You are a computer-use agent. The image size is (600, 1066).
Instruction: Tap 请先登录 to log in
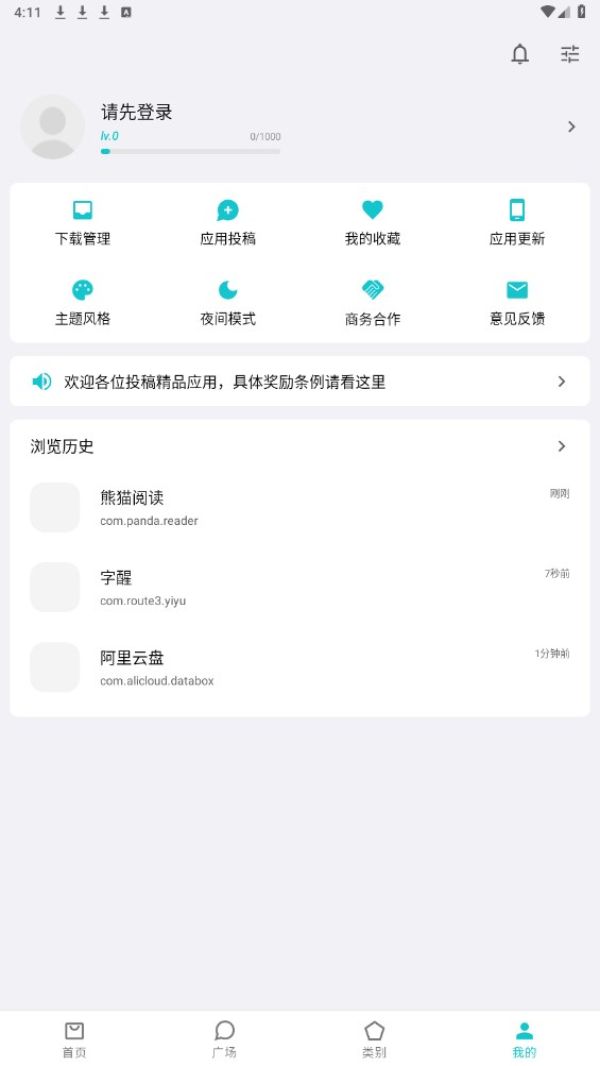pyautogui.click(x=137, y=113)
